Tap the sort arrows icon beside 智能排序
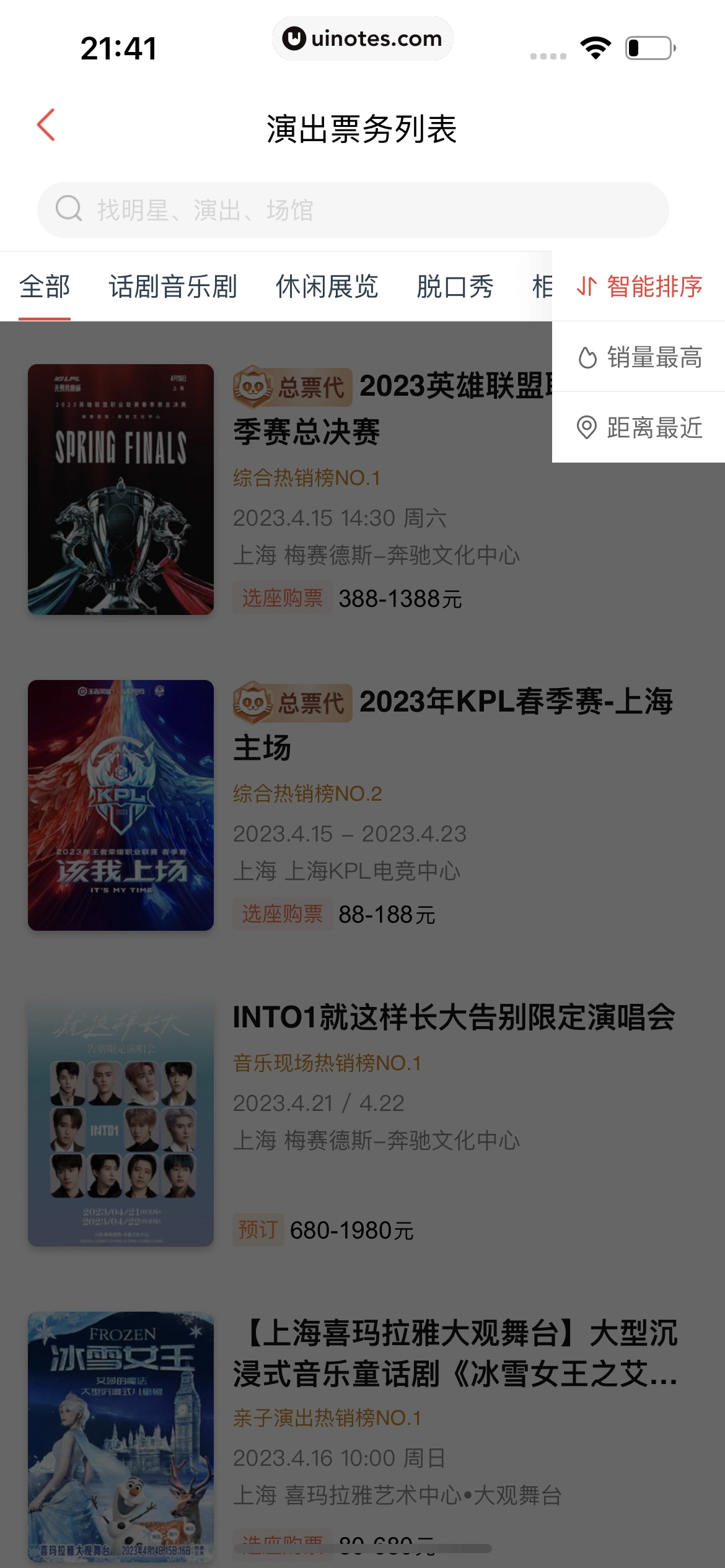The width and height of the screenshot is (725, 1568). coord(586,287)
